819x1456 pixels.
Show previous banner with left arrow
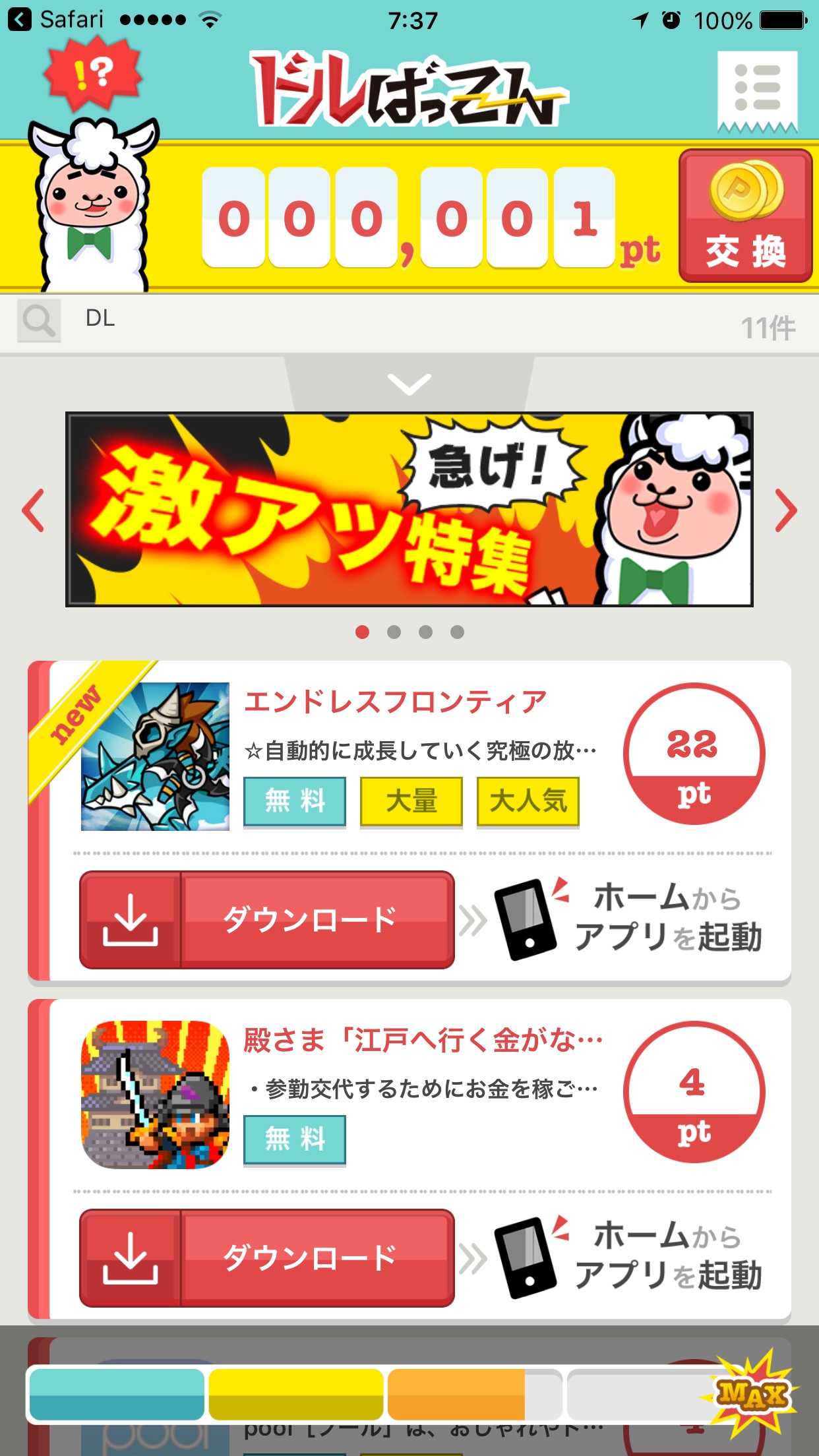point(33,510)
